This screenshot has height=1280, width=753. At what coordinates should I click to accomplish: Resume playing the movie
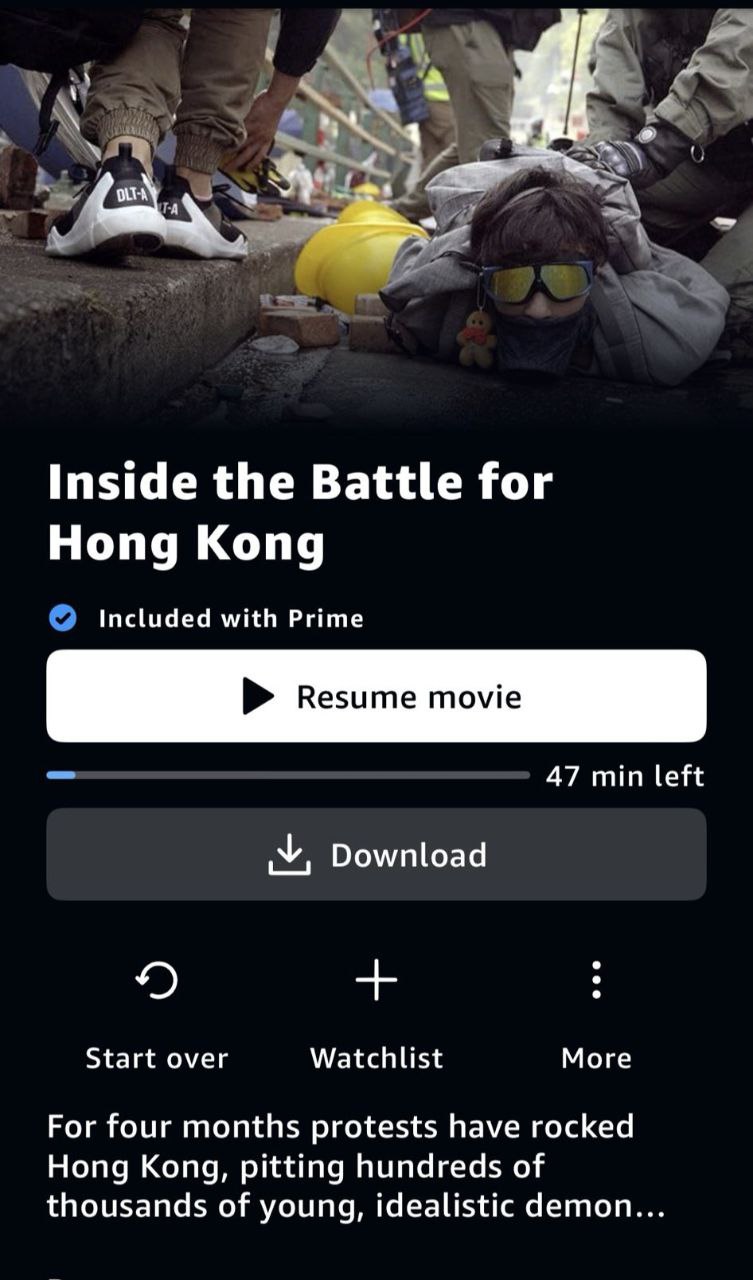[x=376, y=696]
